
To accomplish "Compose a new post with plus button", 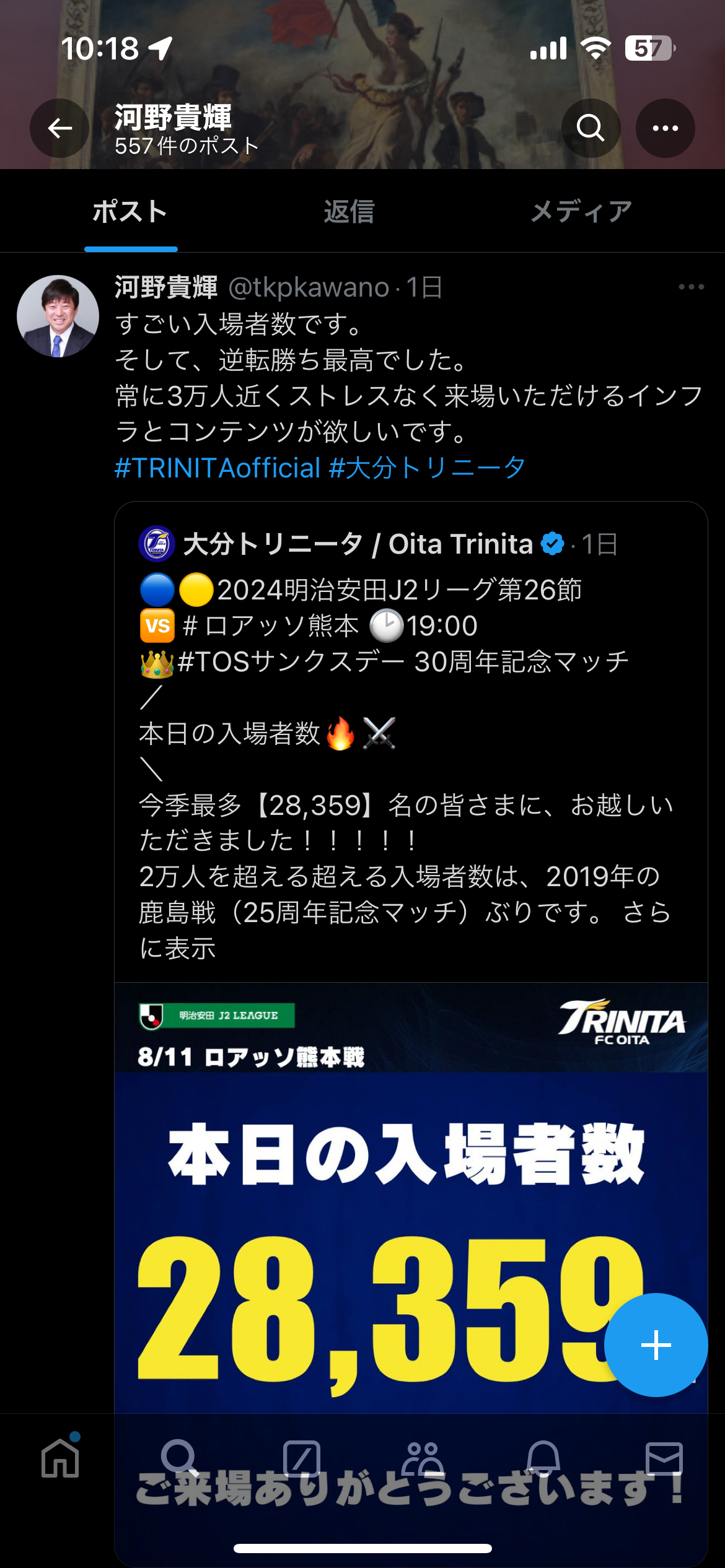I will 656,1345.
